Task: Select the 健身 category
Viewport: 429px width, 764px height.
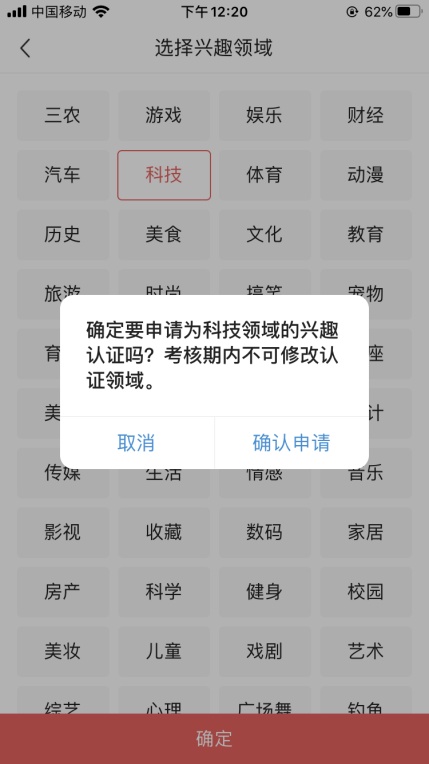Action: (x=265, y=592)
